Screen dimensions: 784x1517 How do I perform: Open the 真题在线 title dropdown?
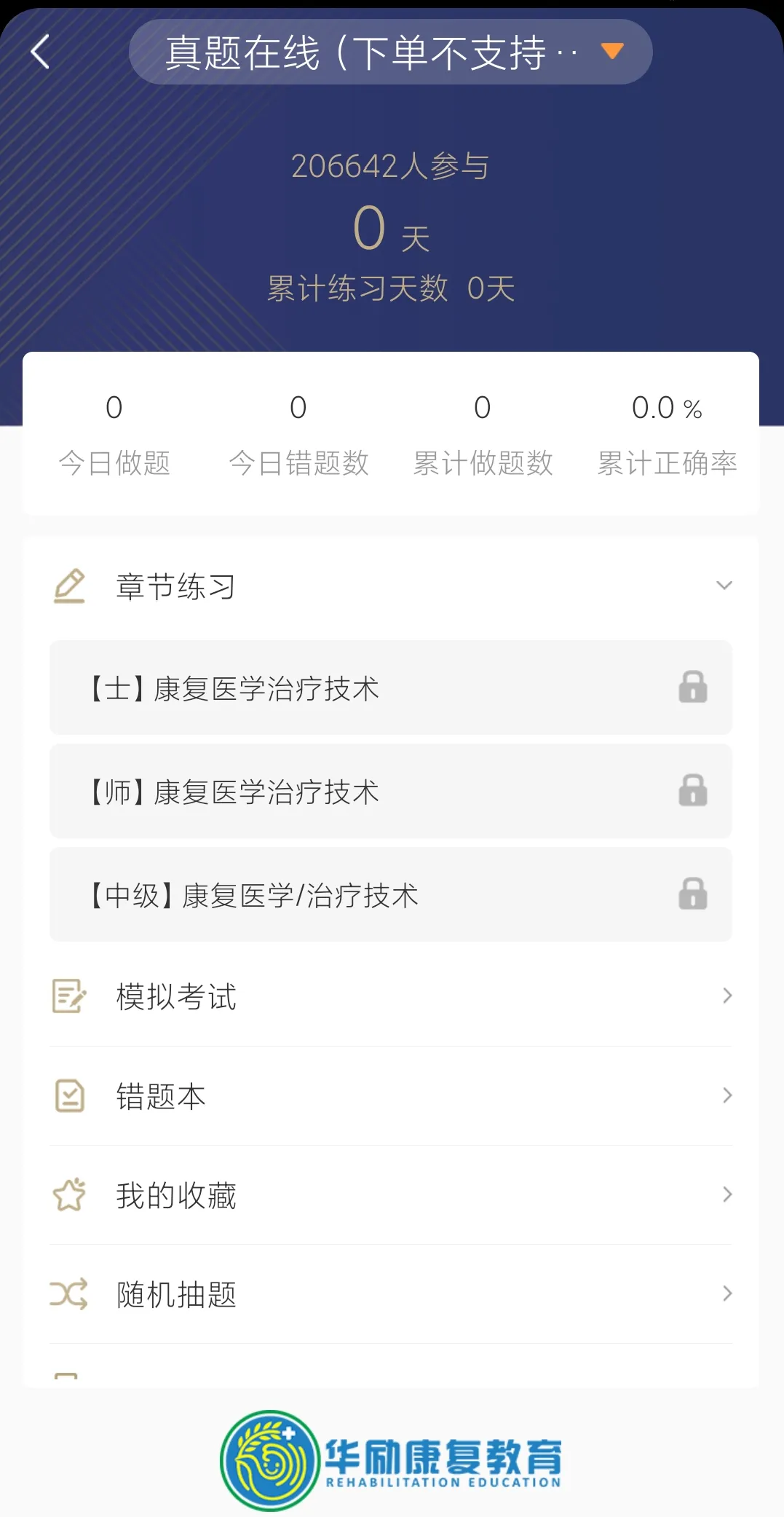pos(390,52)
